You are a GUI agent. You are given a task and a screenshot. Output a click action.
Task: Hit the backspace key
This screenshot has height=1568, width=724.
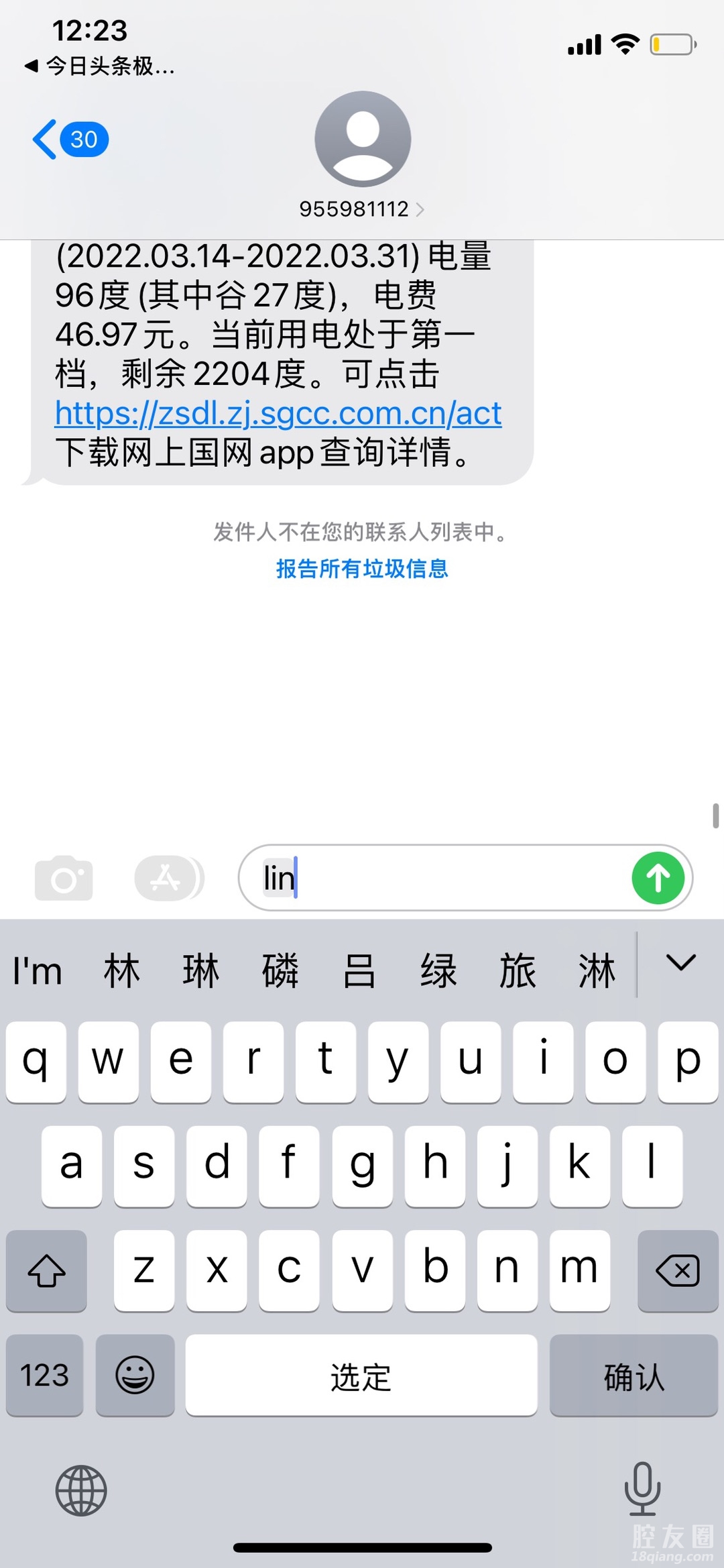click(x=677, y=1271)
